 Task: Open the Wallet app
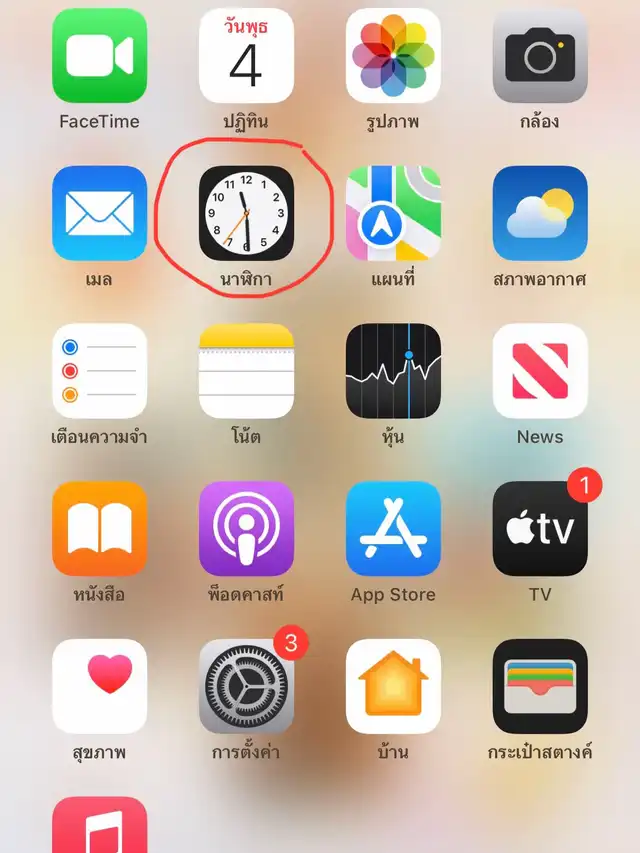click(x=540, y=687)
